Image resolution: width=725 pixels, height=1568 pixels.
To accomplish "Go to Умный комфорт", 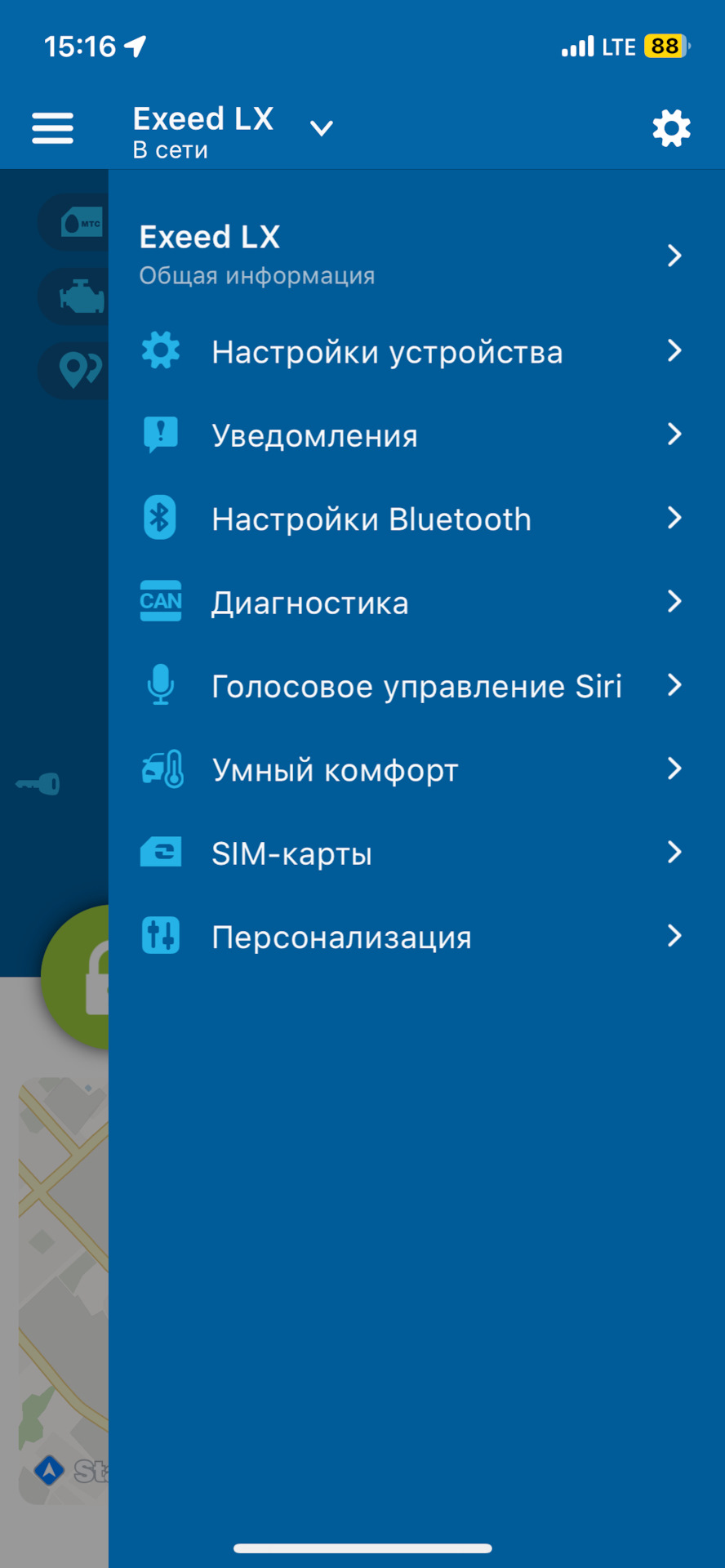I will click(x=408, y=769).
